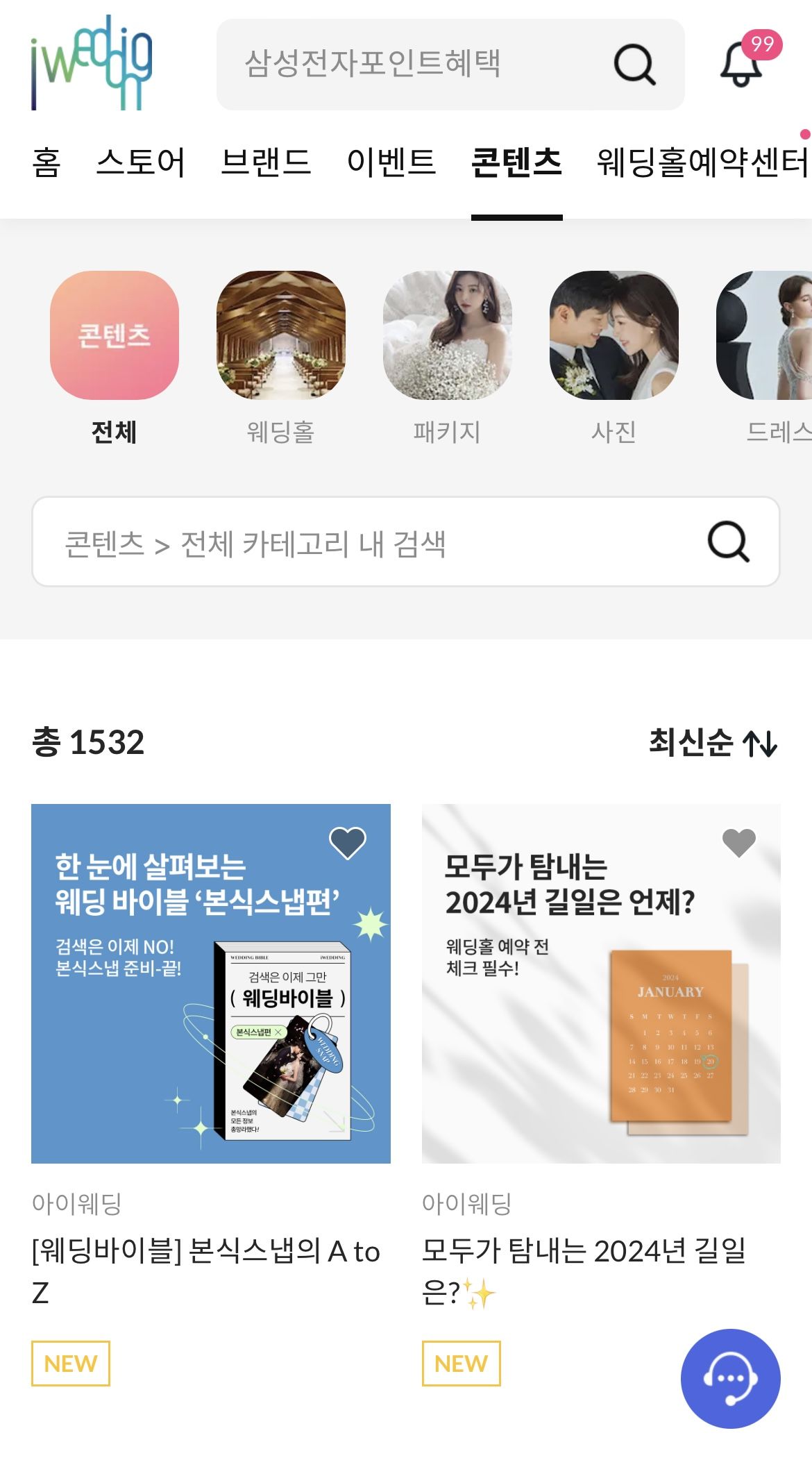Viewport: 812px width, 1467px height.
Task: Like the 2024년 길일 card
Action: coord(738,843)
